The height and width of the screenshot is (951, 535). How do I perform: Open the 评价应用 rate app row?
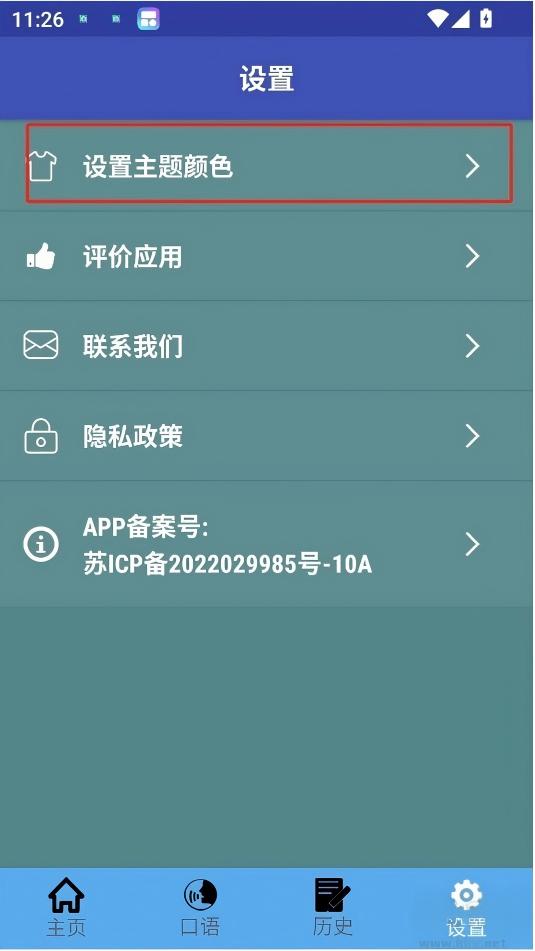[267, 256]
